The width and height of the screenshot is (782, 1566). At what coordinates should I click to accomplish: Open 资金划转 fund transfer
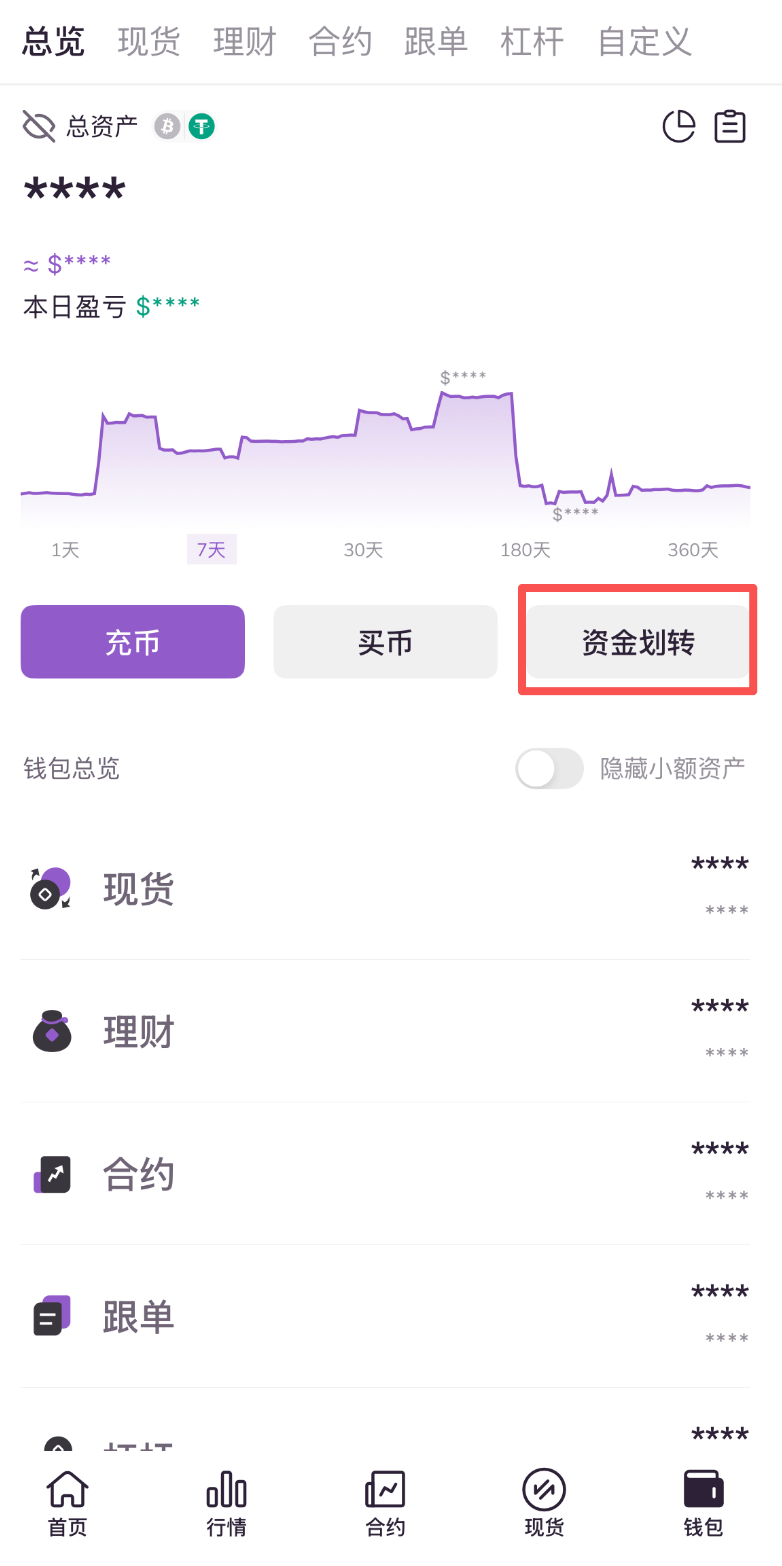[638, 642]
